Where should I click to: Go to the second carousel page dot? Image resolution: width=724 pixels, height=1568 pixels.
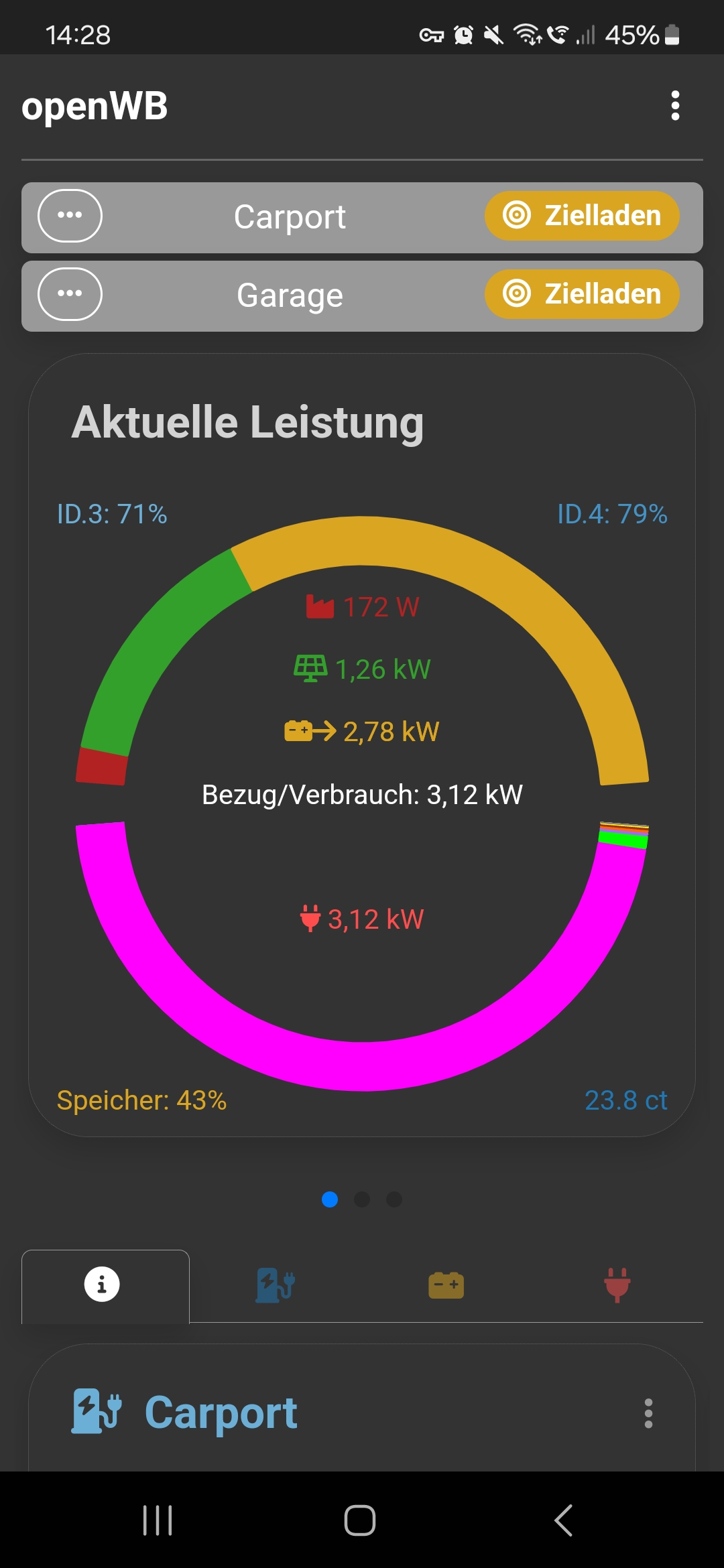(362, 1199)
